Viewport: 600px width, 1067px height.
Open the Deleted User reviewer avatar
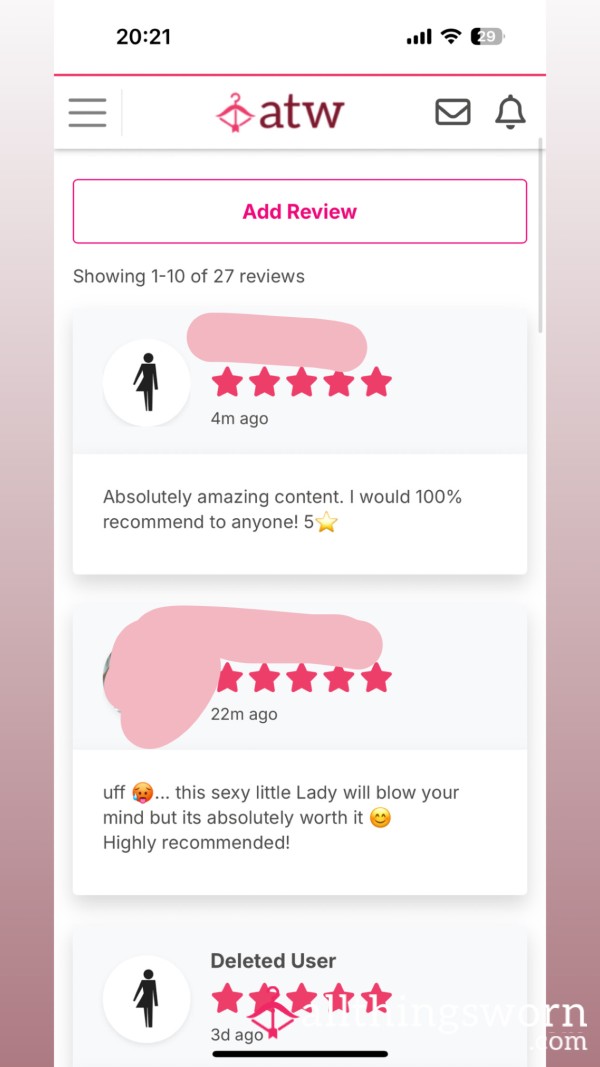coord(146,998)
